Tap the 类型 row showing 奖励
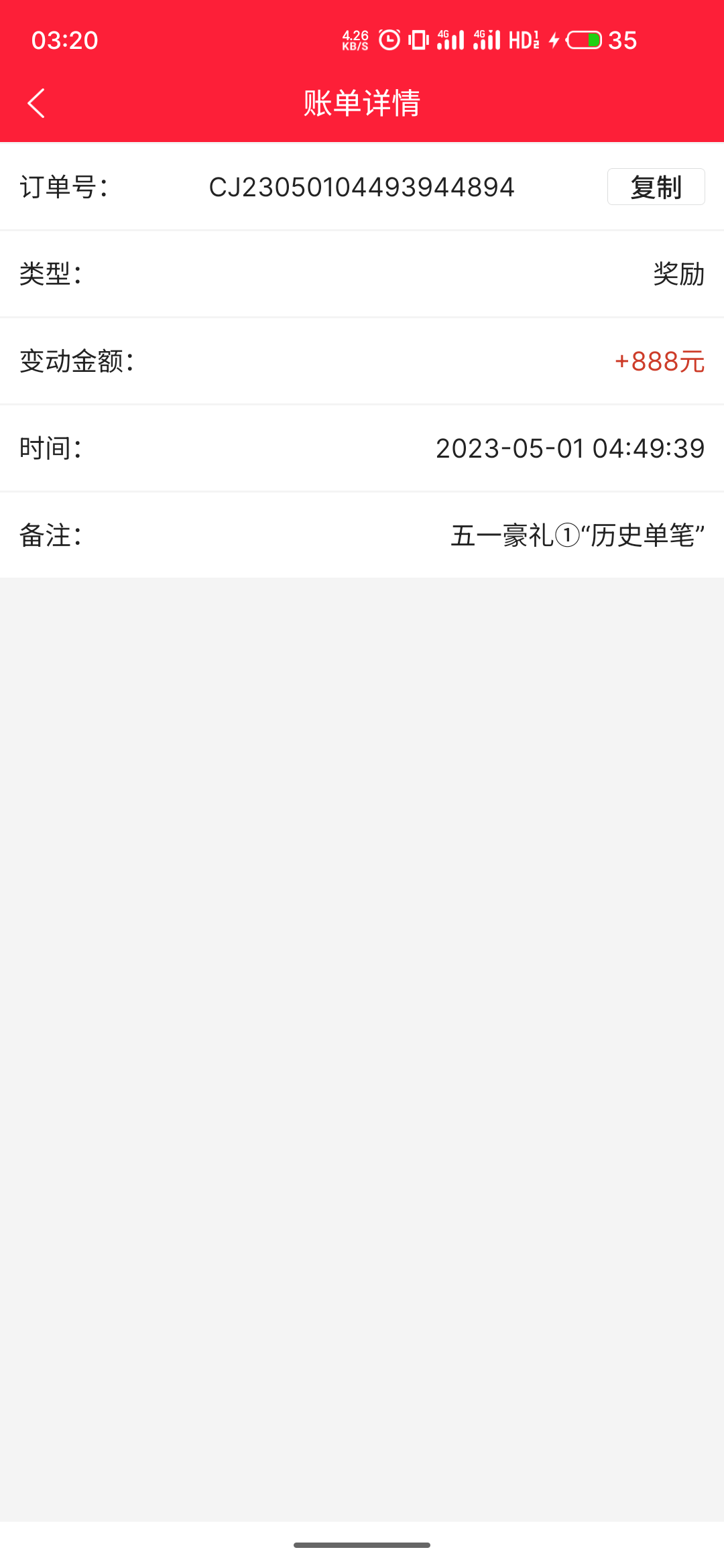 [x=362, y=274]
